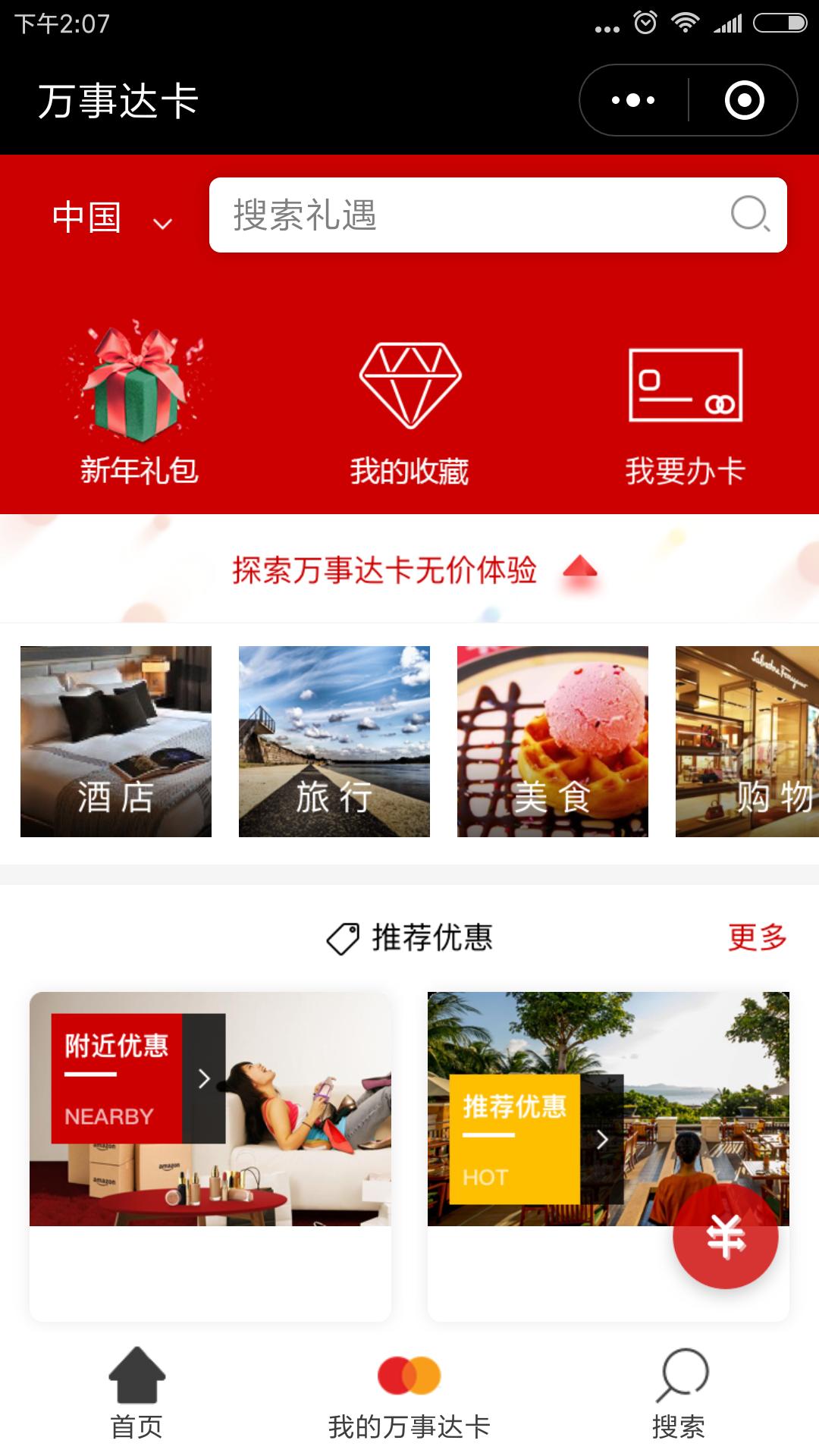The image size is (819, 1456).
Task: Open the 酒店 hotel category thumbnail
Action: click(x=115, y=739)
